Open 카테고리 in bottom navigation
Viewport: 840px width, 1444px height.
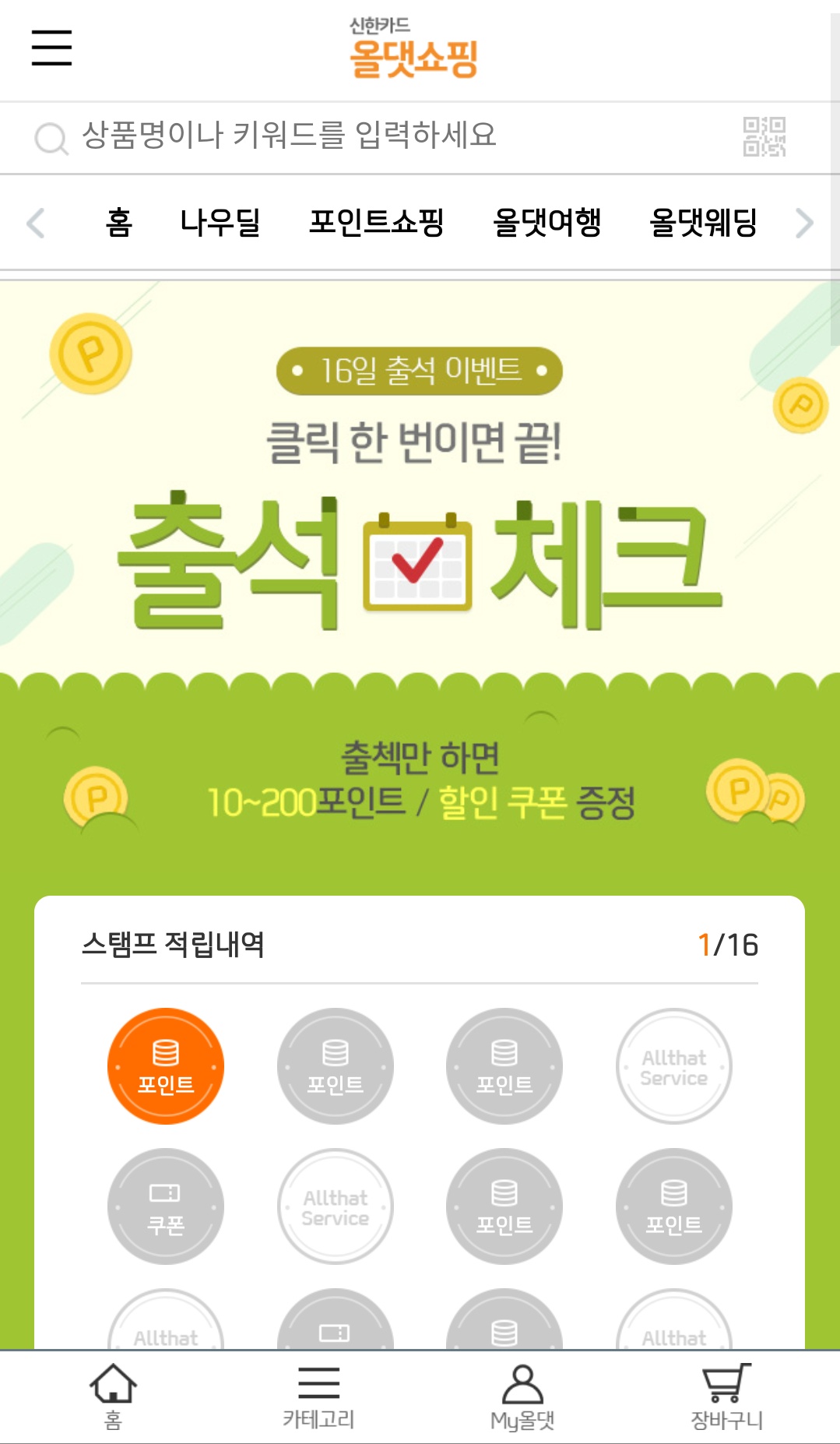pos(318,1397)
